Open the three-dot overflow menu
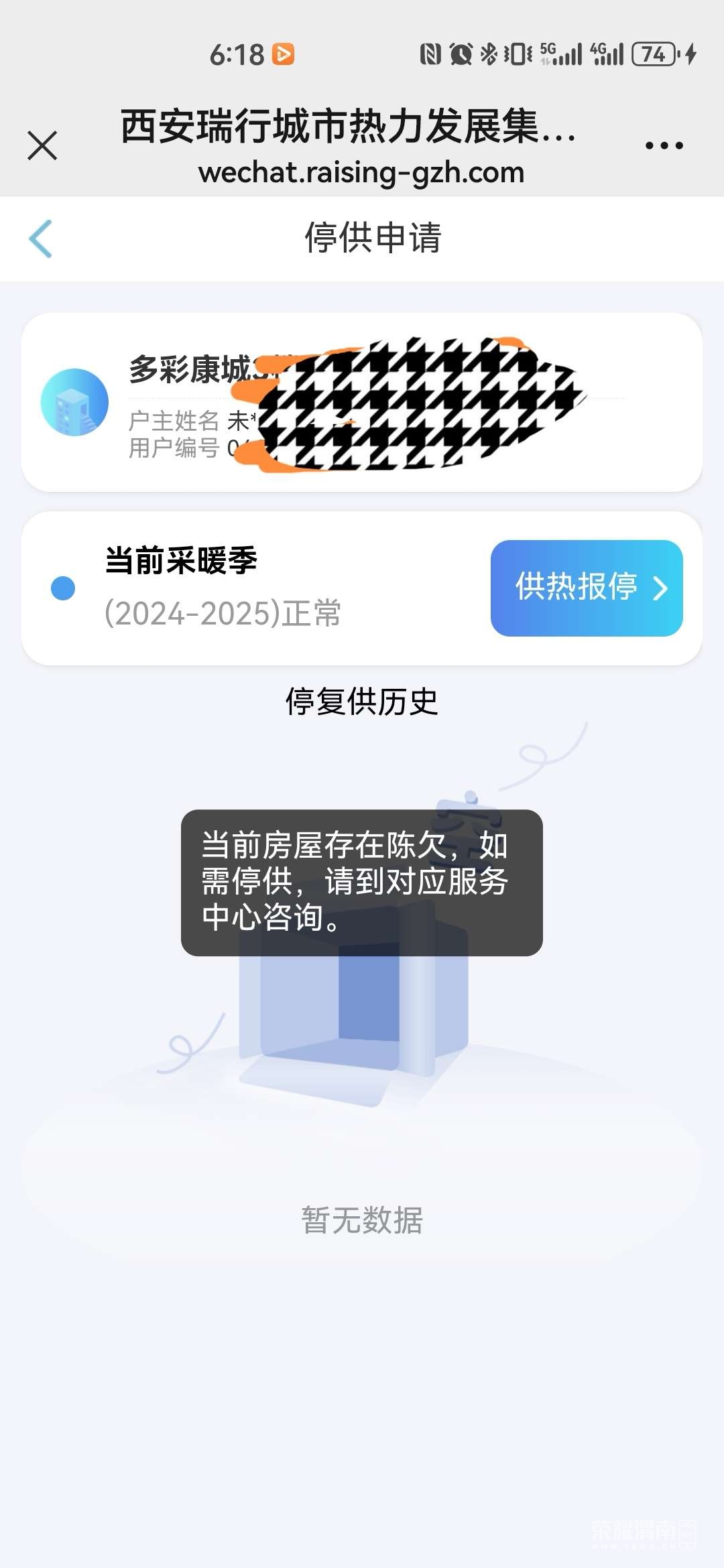The width and height of the screenshot is (724, 1568). pos(664,145)
